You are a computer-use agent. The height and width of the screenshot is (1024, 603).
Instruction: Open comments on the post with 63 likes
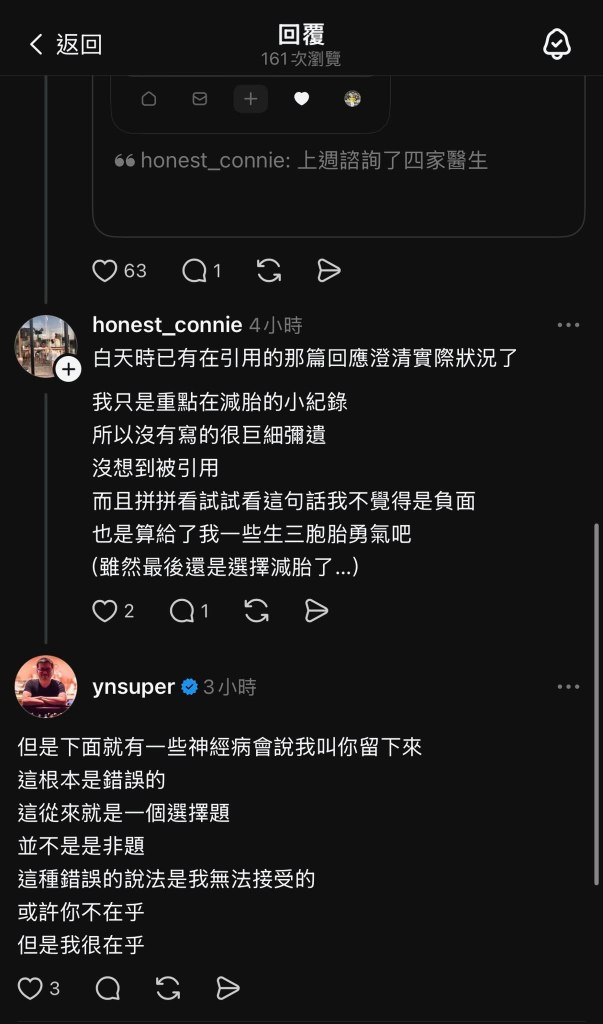[x=194, y=270]
